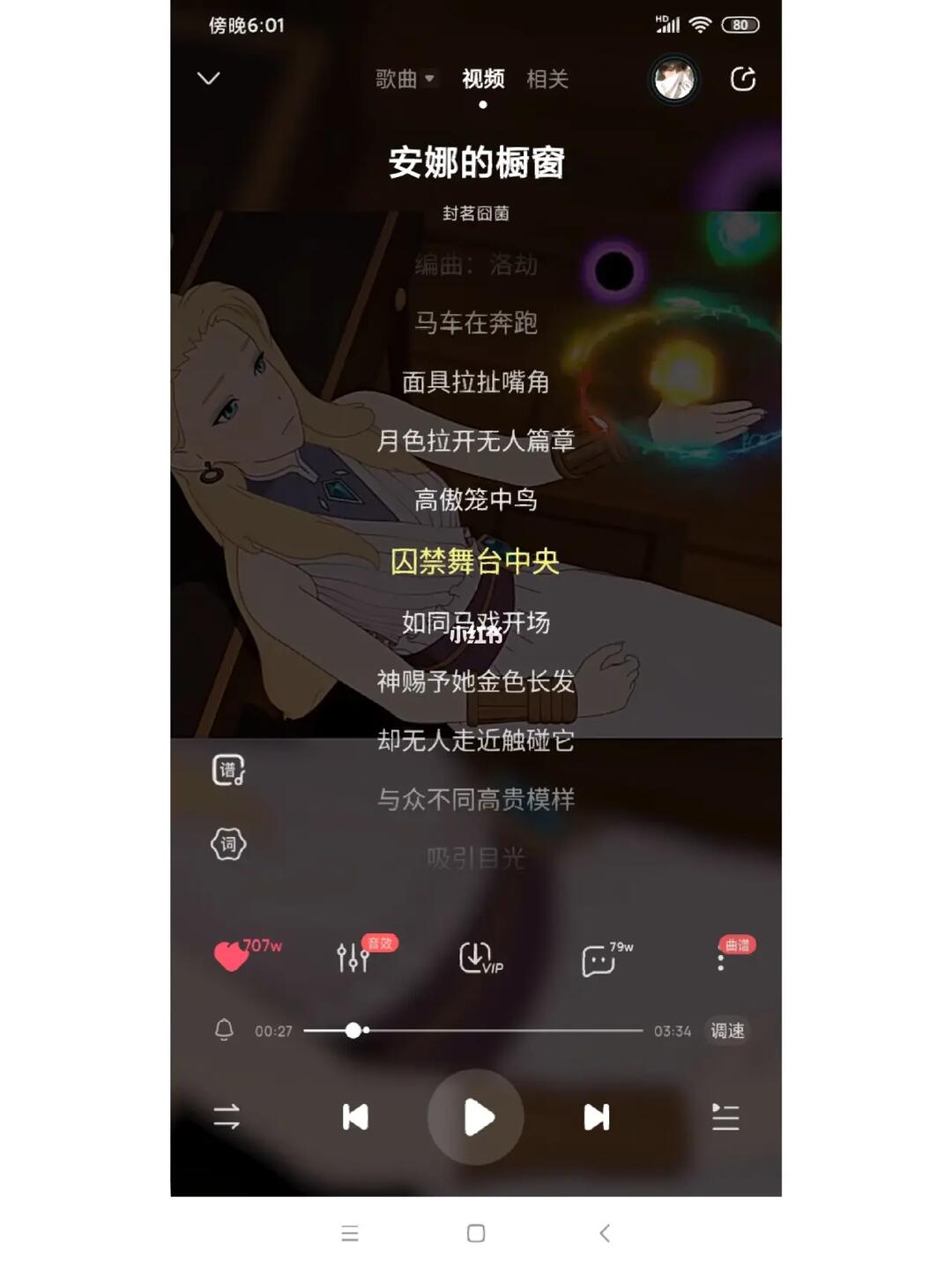Open the 调速 speed adjustment button
This screenshot has width=952, height=1269.
click(x=727, y=1030)
